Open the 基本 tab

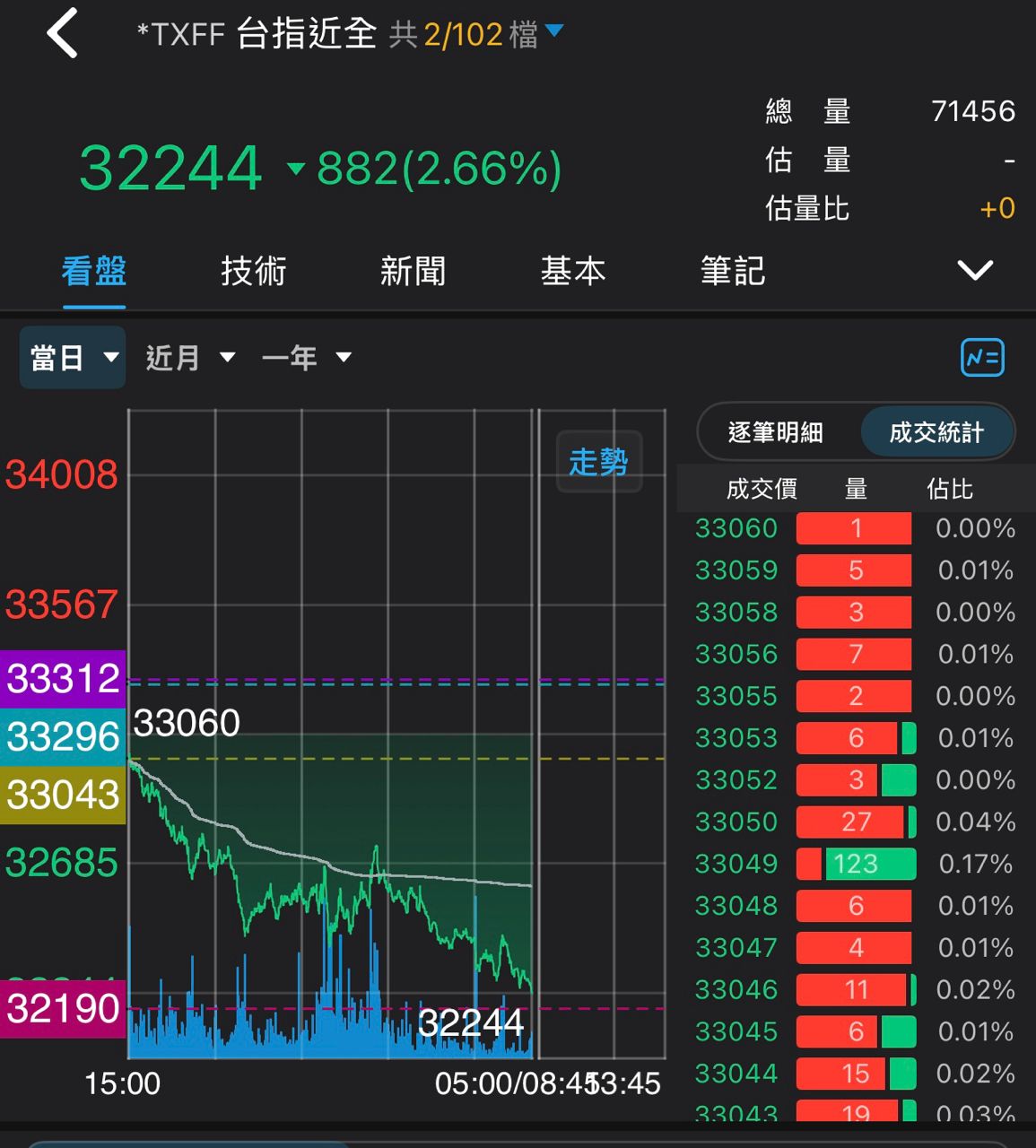coord(572,271)
